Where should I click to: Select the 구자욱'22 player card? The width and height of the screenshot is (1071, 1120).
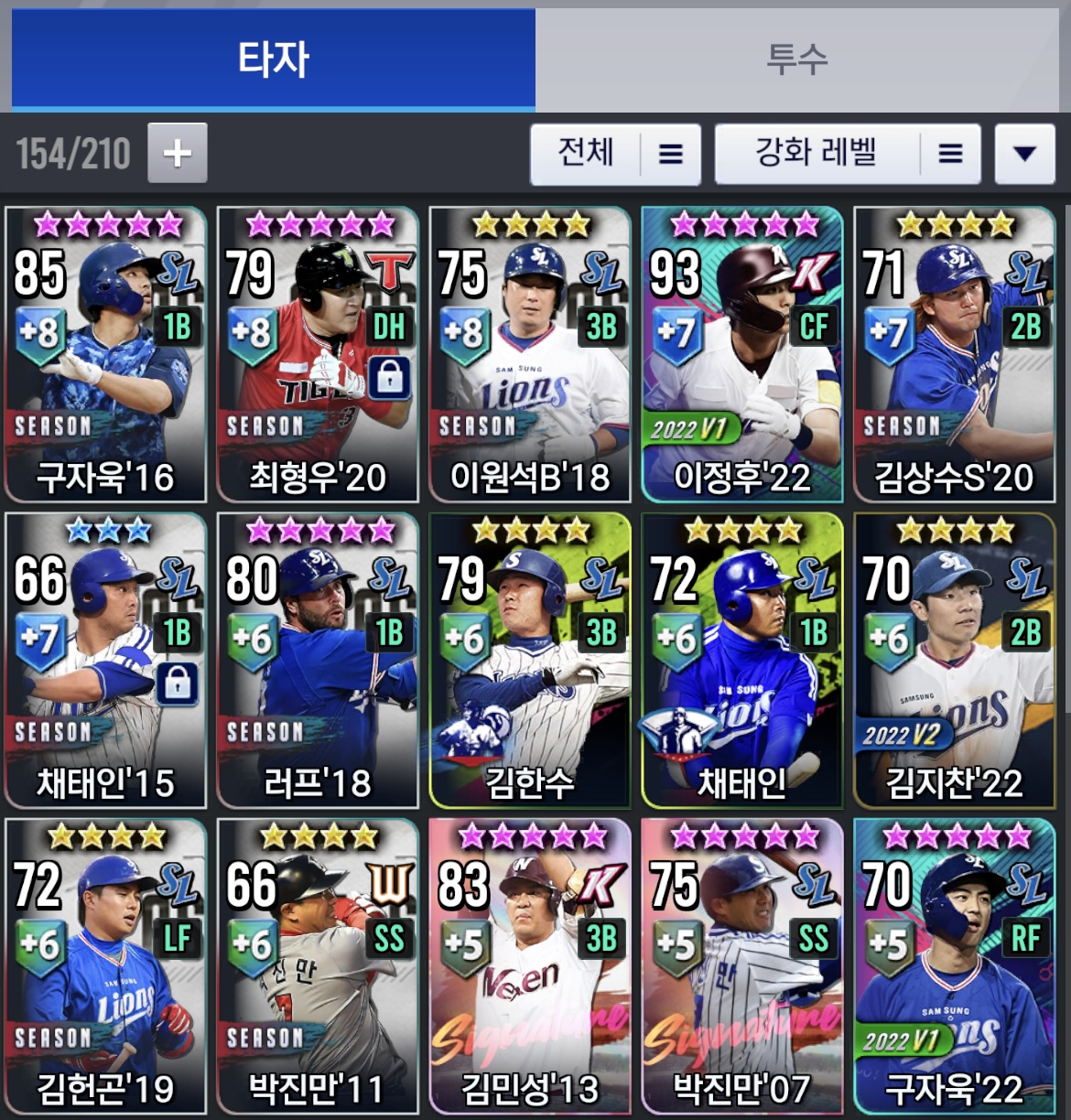pos(954,966)
